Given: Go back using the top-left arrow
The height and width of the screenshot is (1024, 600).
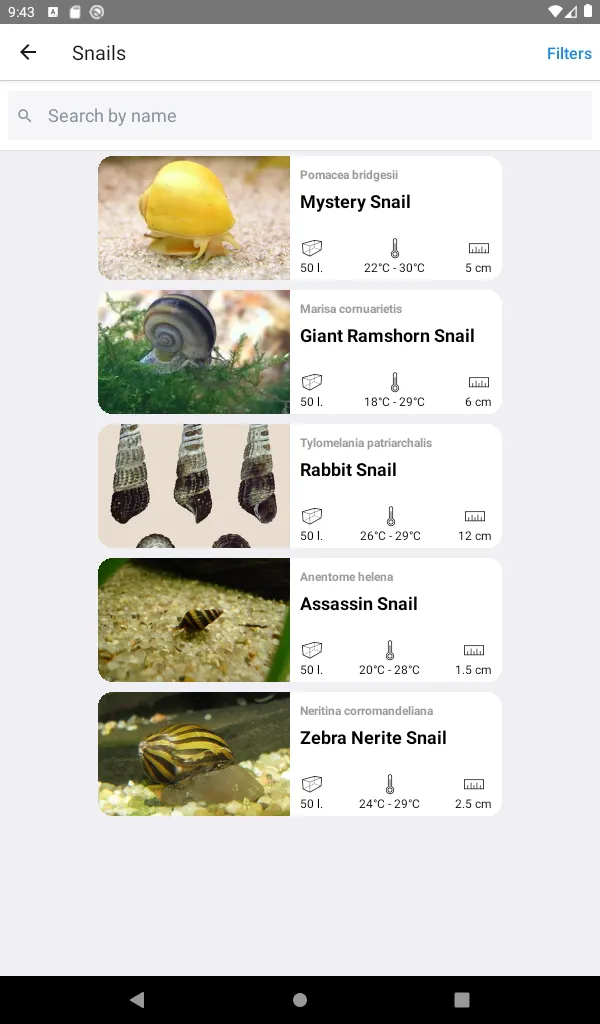Looking at the screenshot, I should [28, 52].
